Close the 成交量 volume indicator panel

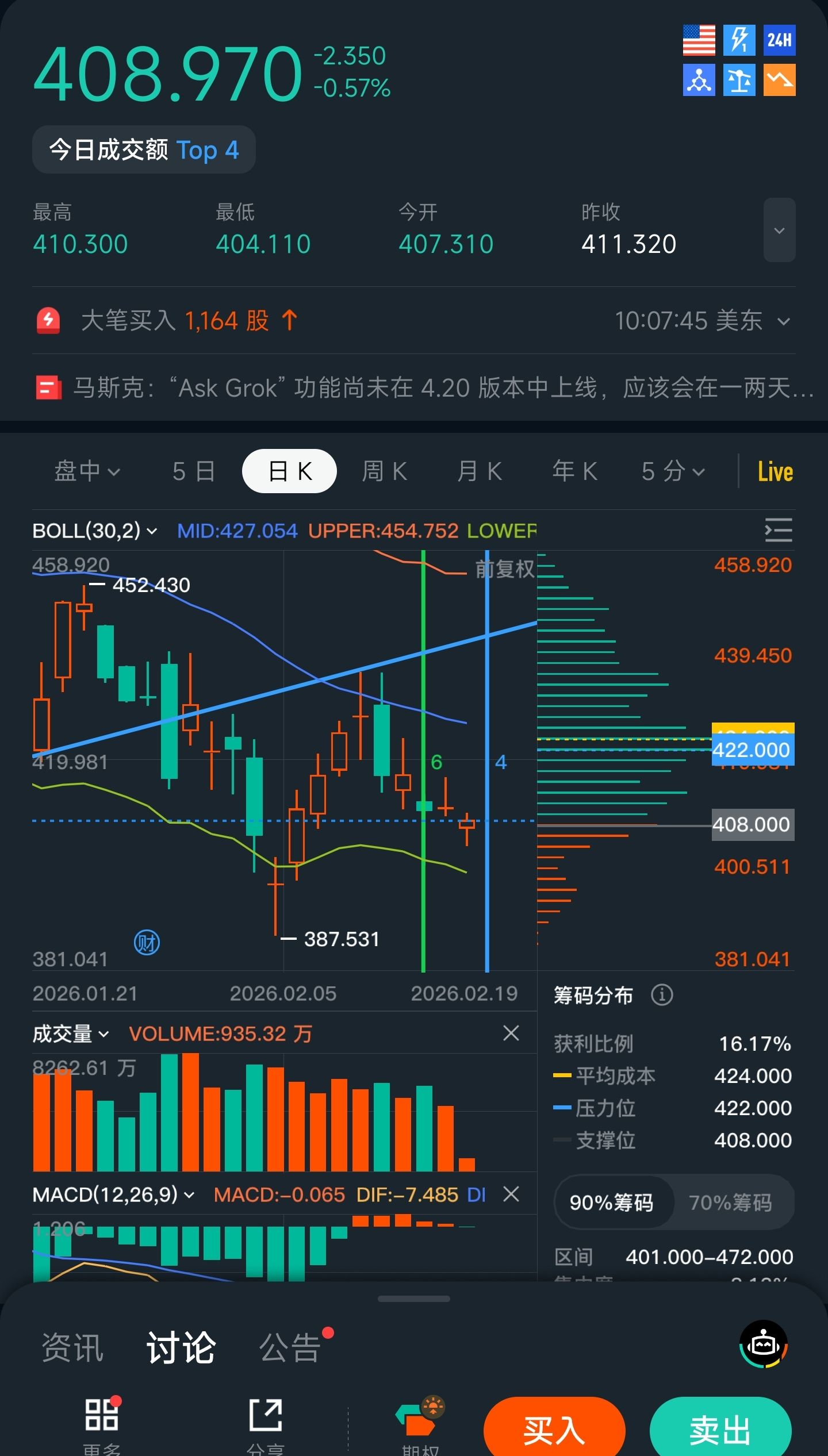[x=511, y=1033]
